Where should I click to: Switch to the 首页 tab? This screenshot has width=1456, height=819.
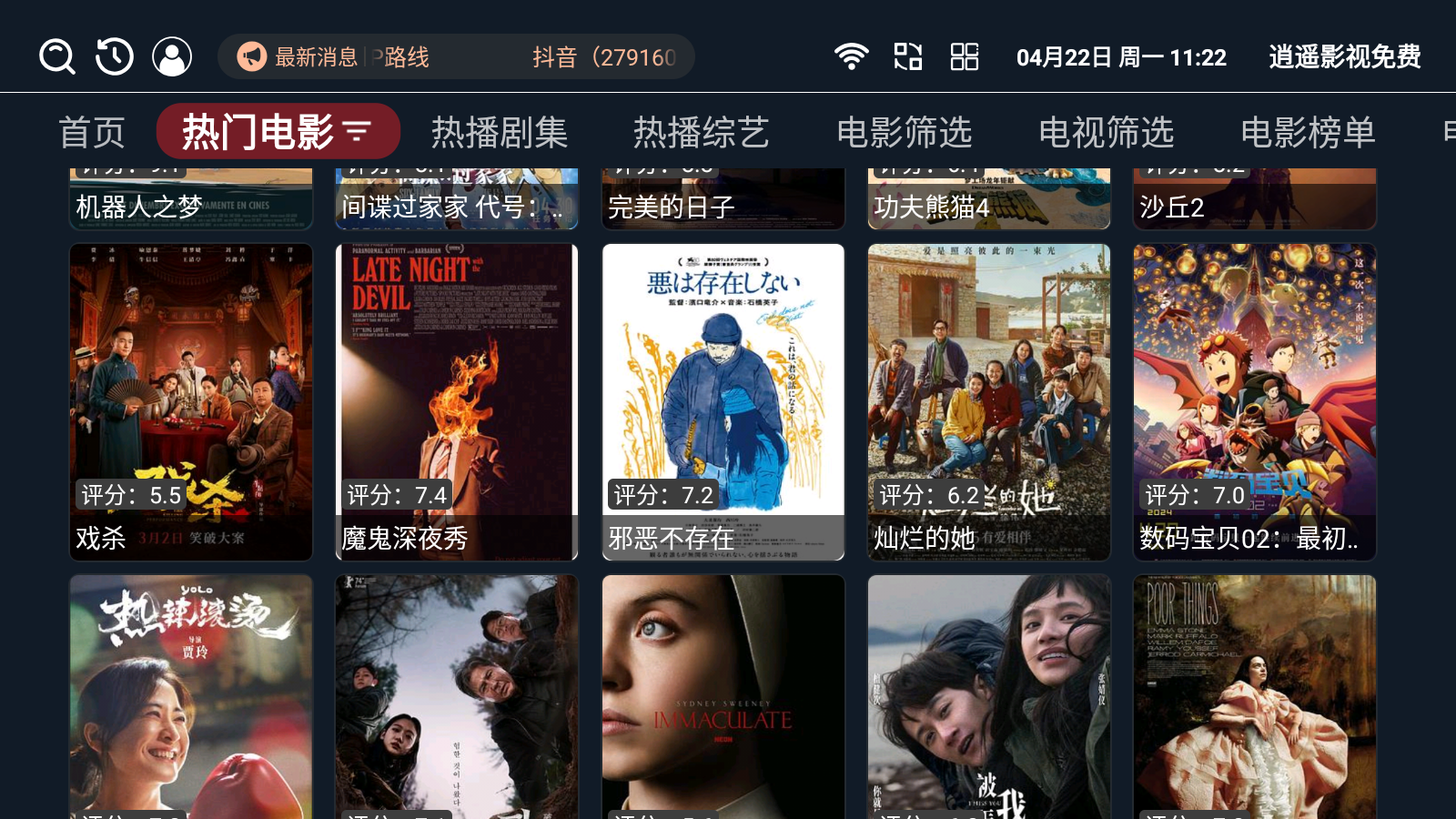point(92,132)
